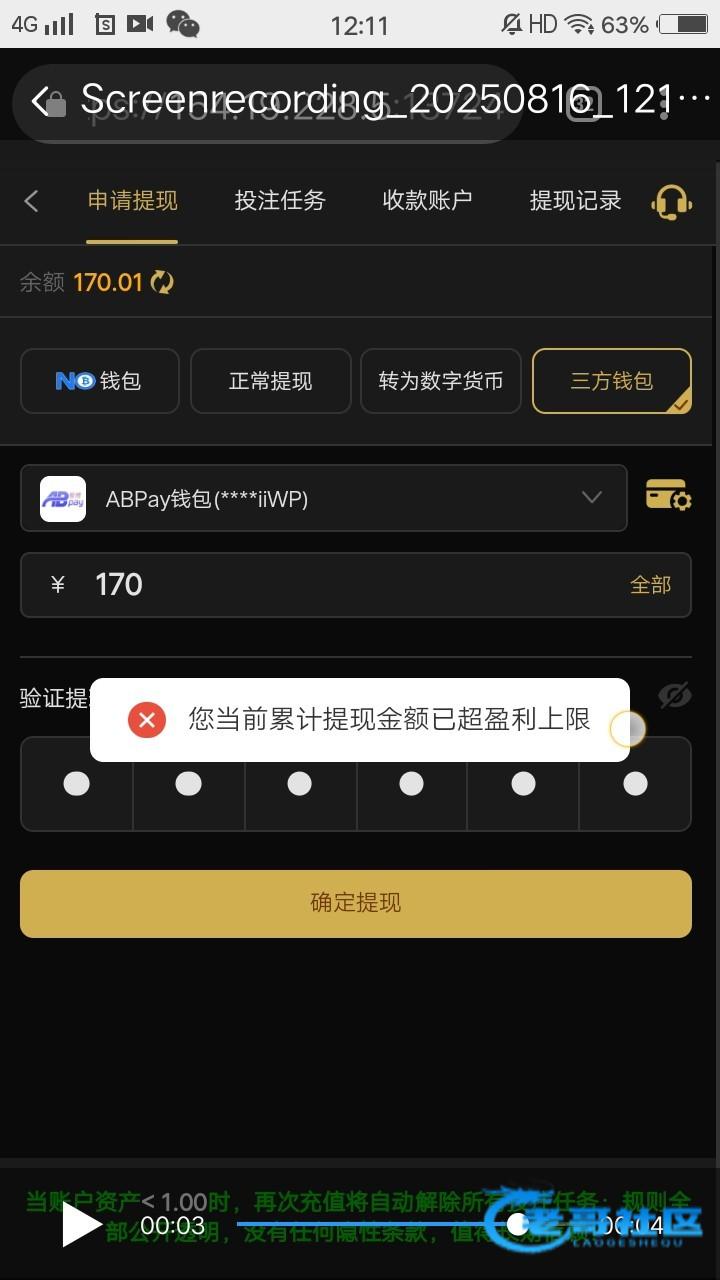Screen dimensions: 720x1280
Task: Play the screen recording video
Action: pyautogui.click(x=80, y=1224)
